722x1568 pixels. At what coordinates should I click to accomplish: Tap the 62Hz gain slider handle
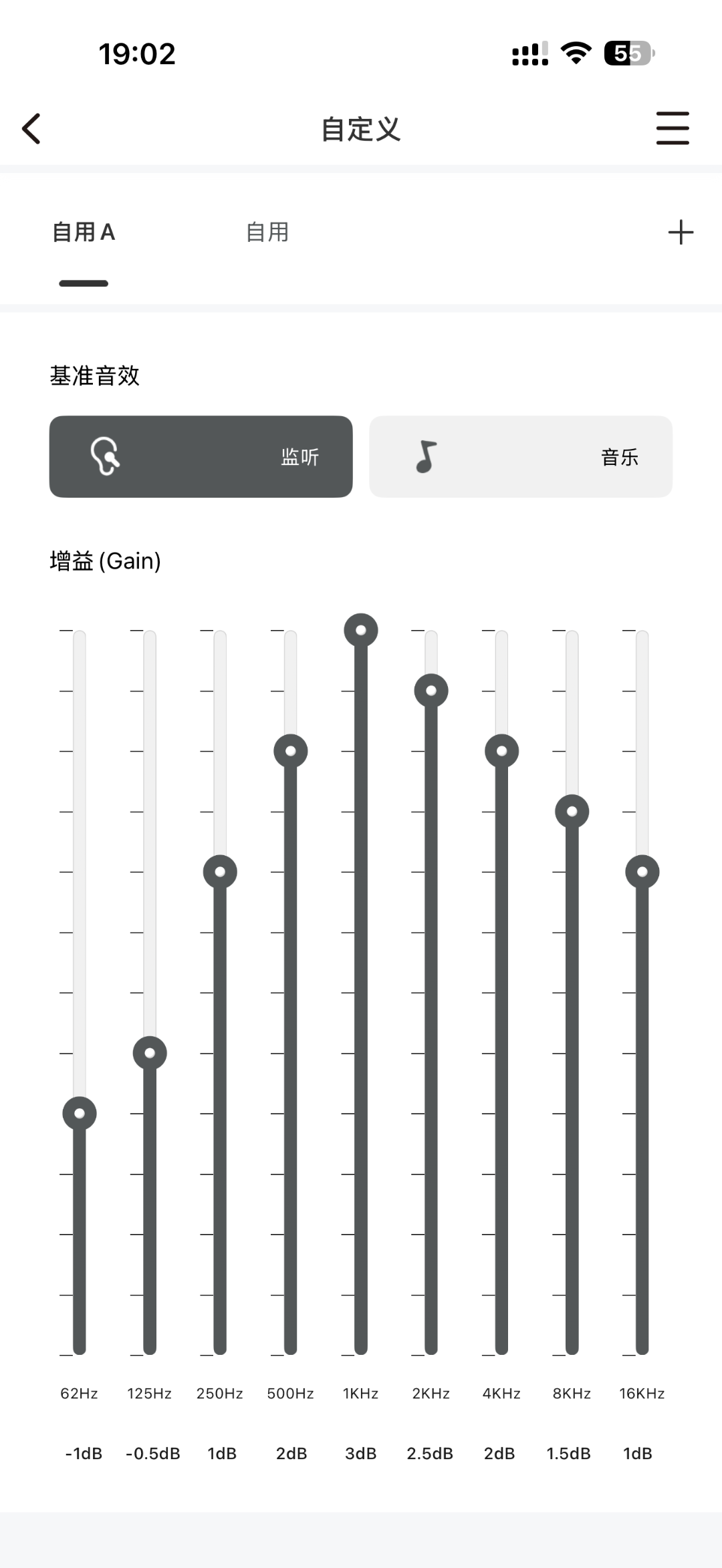coord(80,1114)
